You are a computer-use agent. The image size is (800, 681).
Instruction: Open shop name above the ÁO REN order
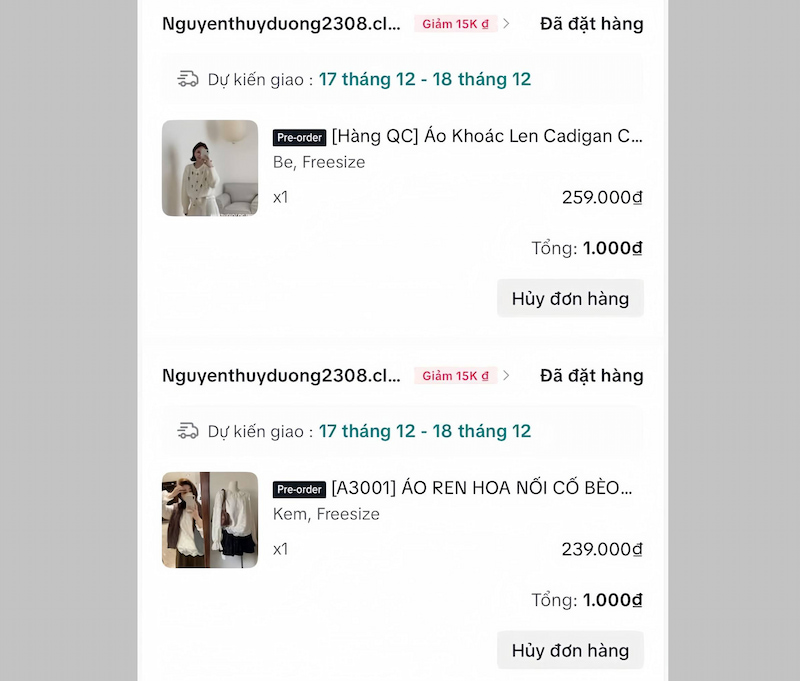click(281, 375)
